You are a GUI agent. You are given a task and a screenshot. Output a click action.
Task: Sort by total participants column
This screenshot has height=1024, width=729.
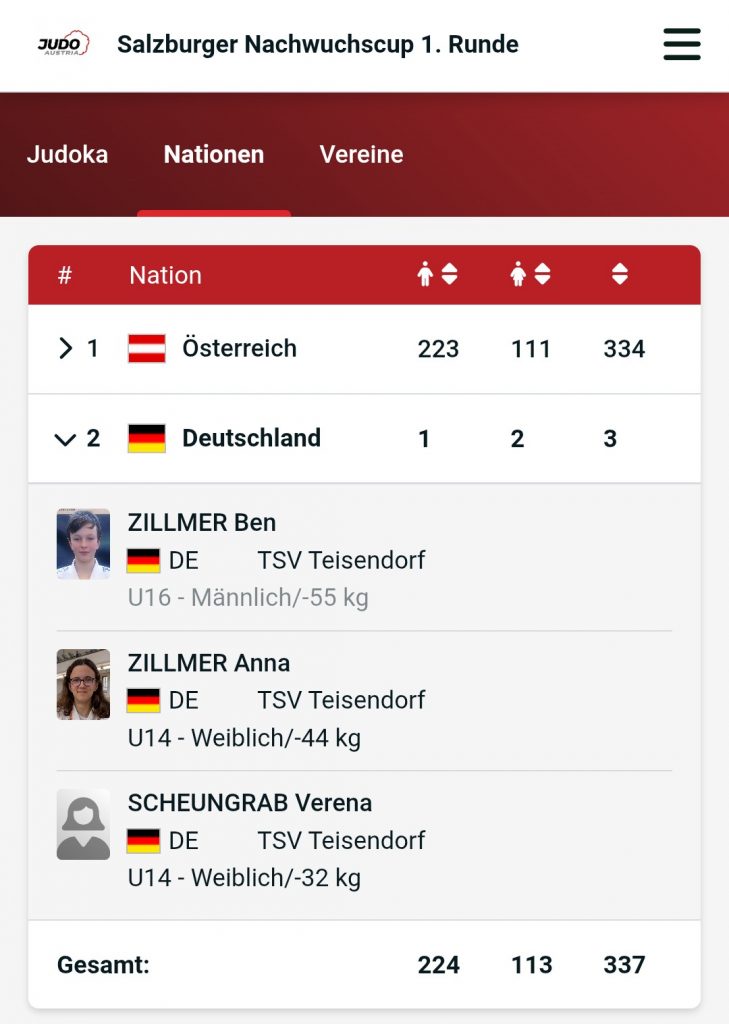(620, 274)
